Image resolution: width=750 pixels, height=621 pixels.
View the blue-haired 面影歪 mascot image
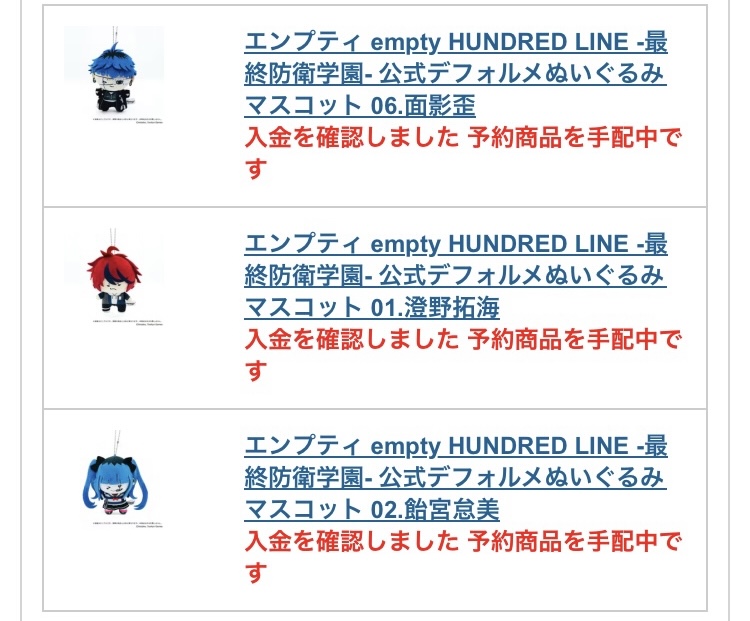click(114, 76)
